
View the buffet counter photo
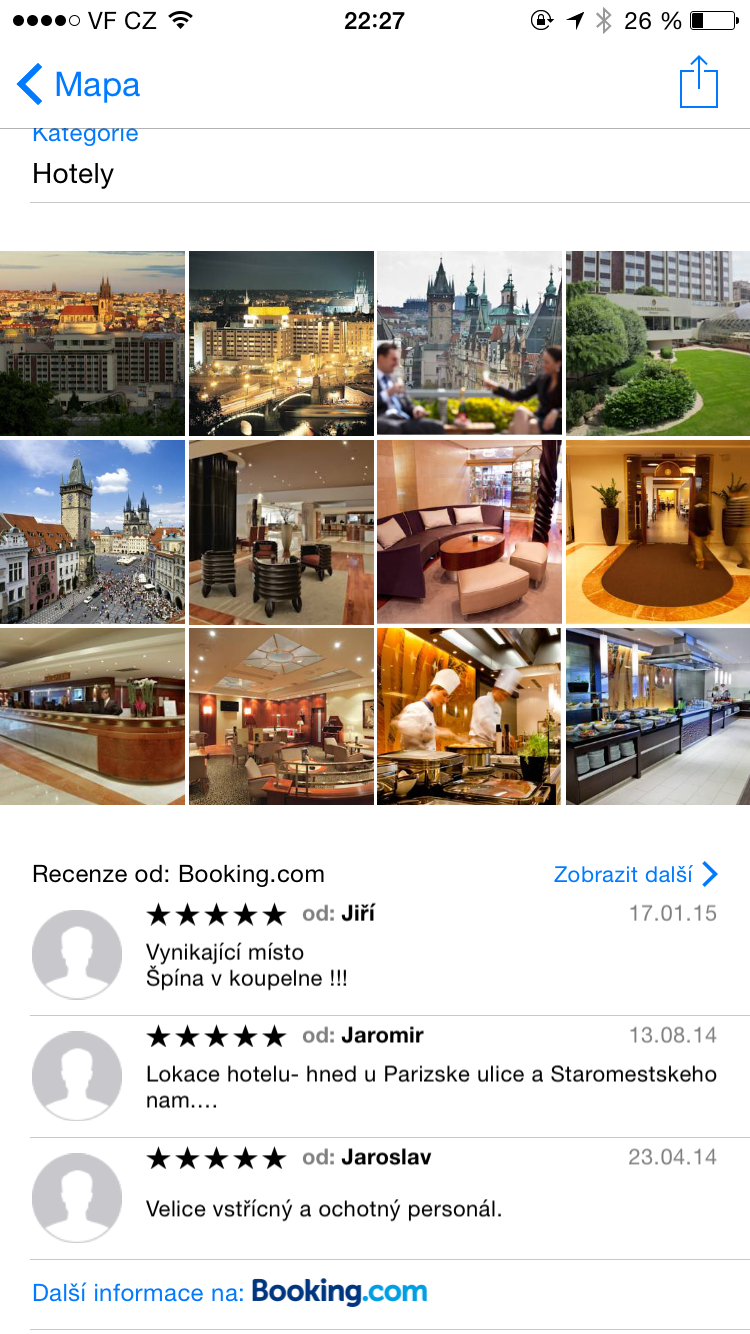(x=658, y=716)
